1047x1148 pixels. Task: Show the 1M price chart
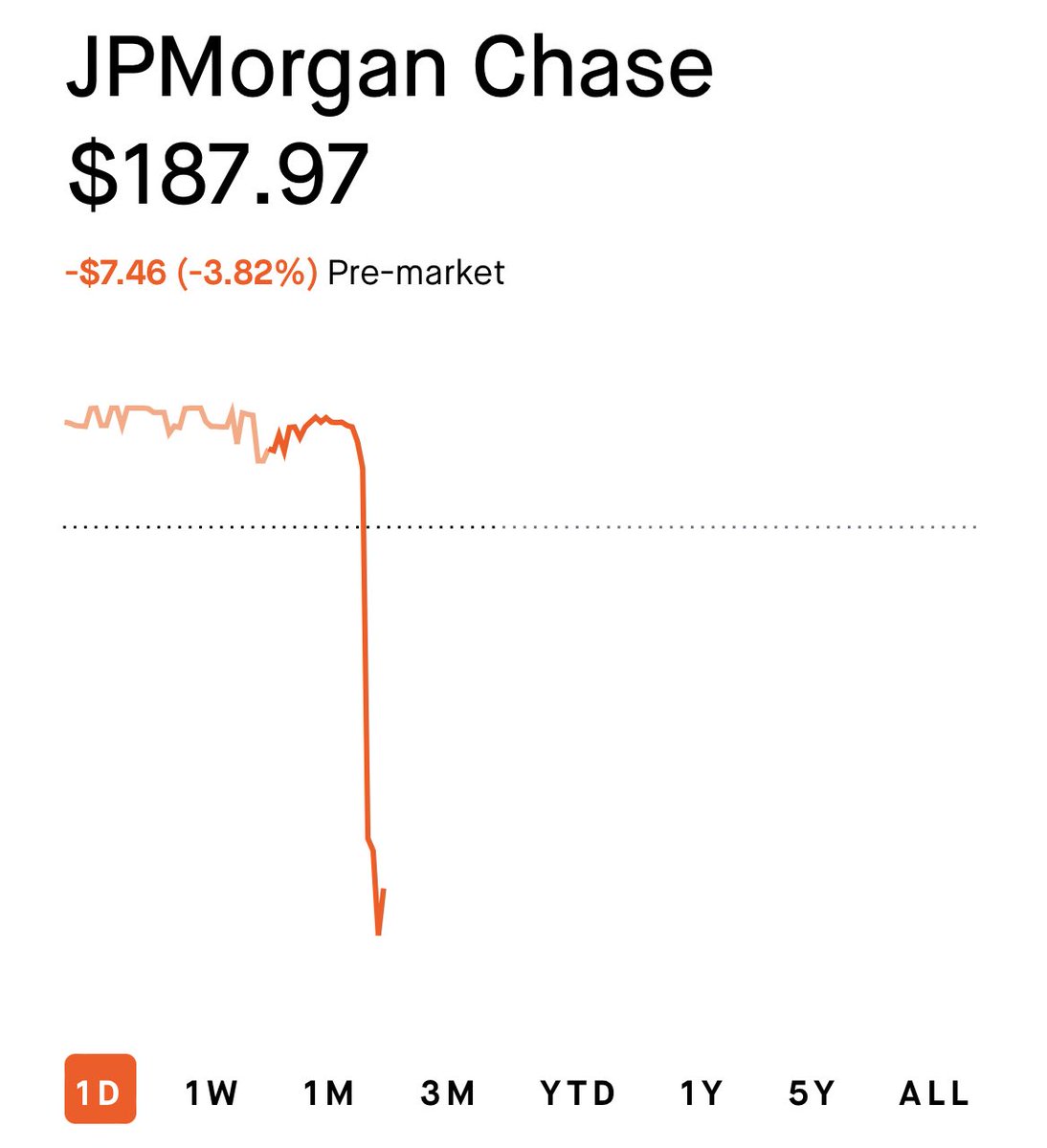click(x=329, y=1093)
